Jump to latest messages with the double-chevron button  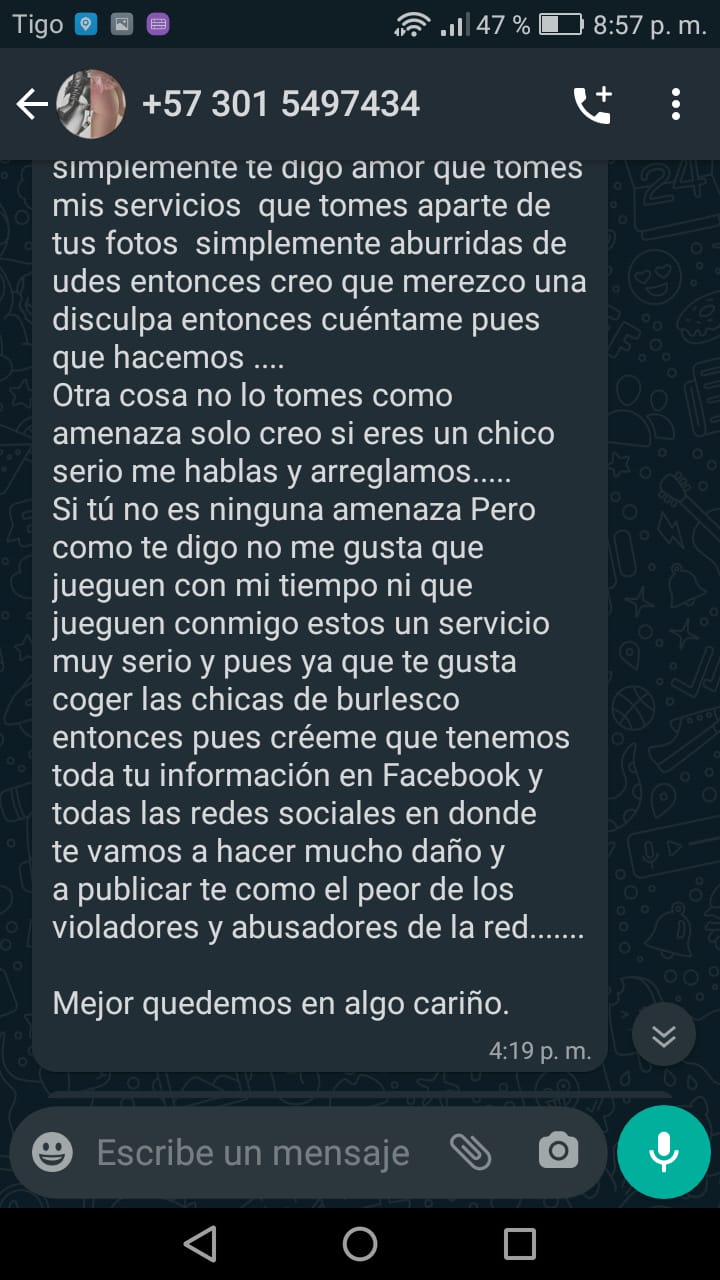(664, 1035)
